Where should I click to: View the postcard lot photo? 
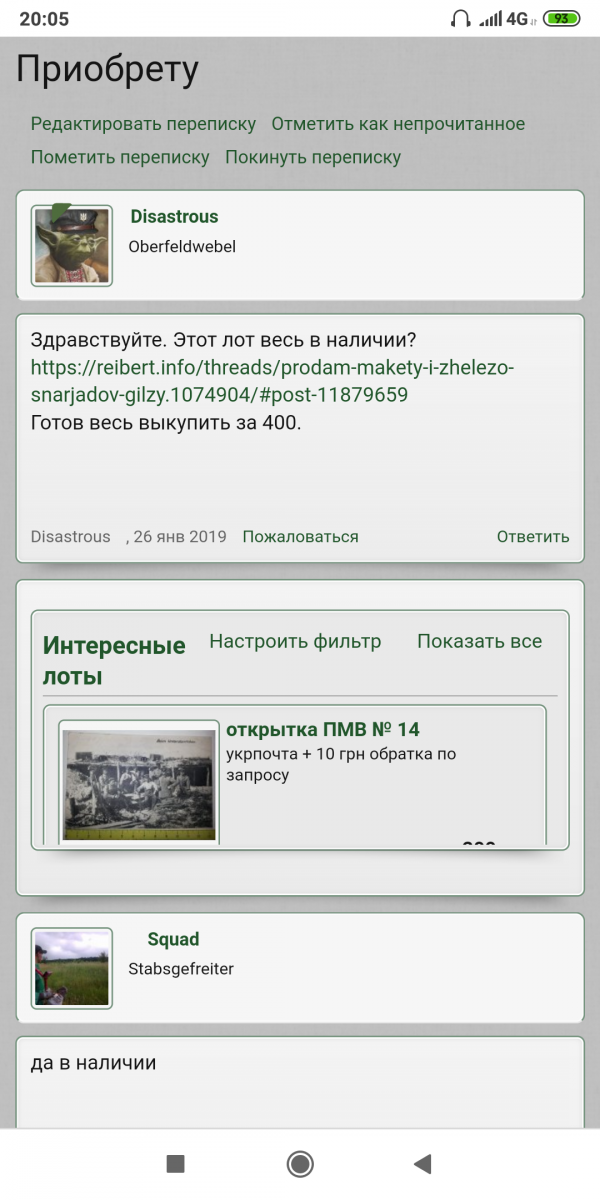(139, 783)
